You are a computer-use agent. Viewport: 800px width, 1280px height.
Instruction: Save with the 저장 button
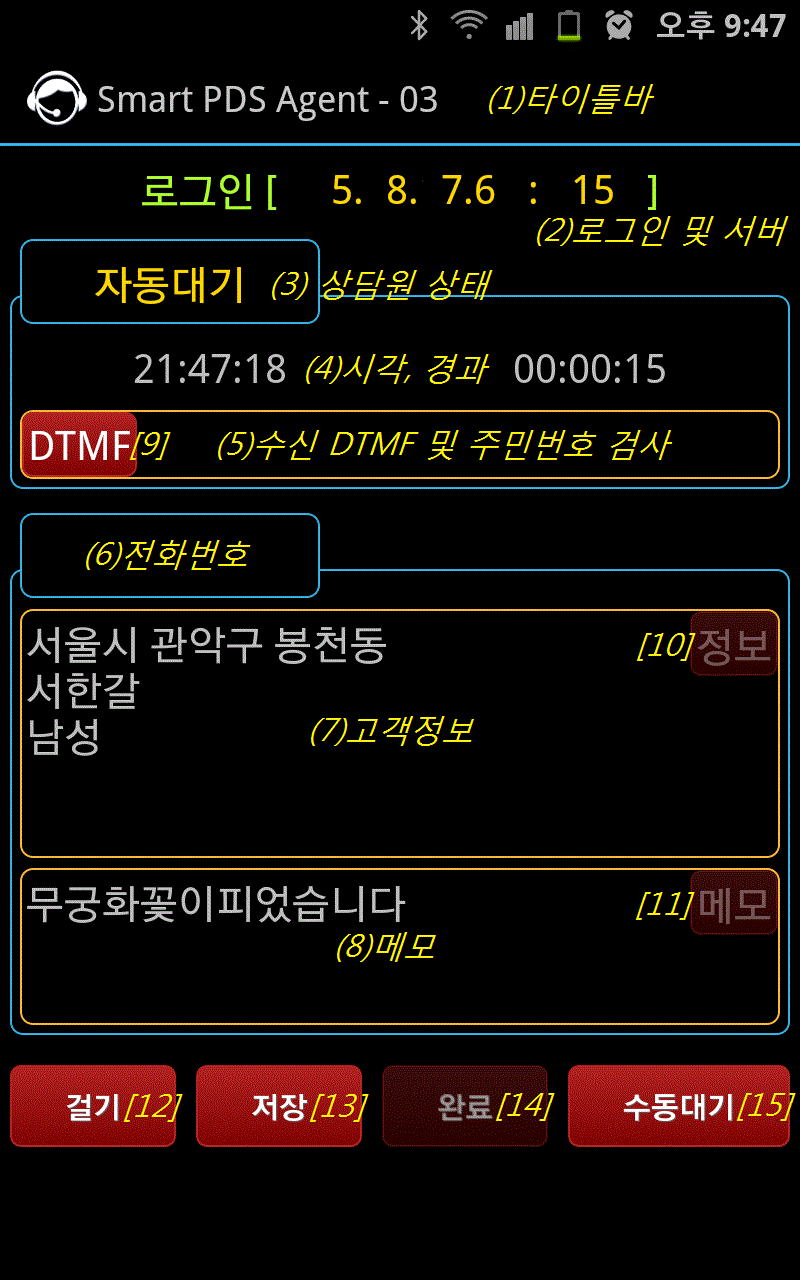click(278, 1106)
